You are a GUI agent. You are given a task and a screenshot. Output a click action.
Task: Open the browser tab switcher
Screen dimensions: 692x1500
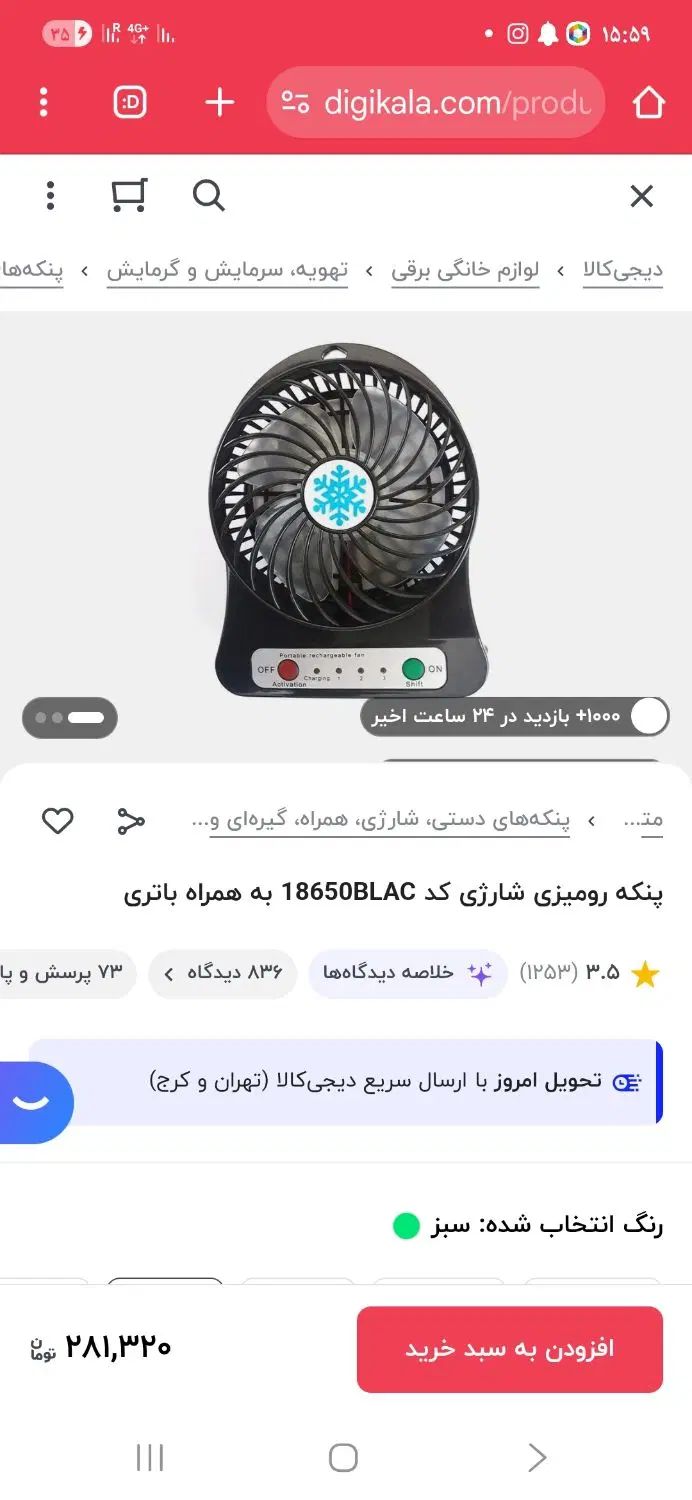point(130,102)
